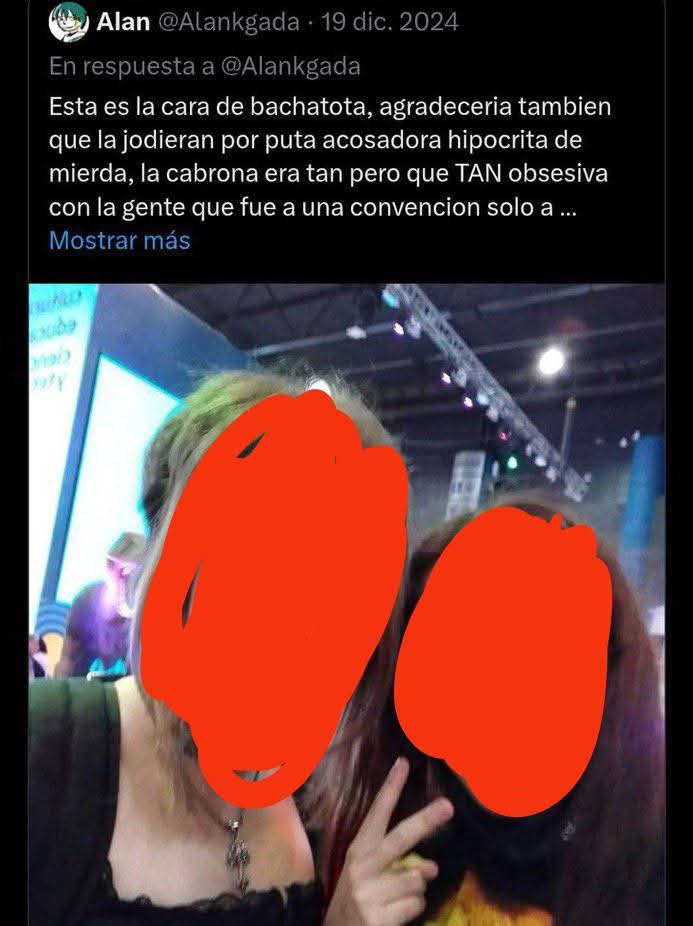
Task: Expand the post with Mostrar más
Action: click(x=119, y=240)
